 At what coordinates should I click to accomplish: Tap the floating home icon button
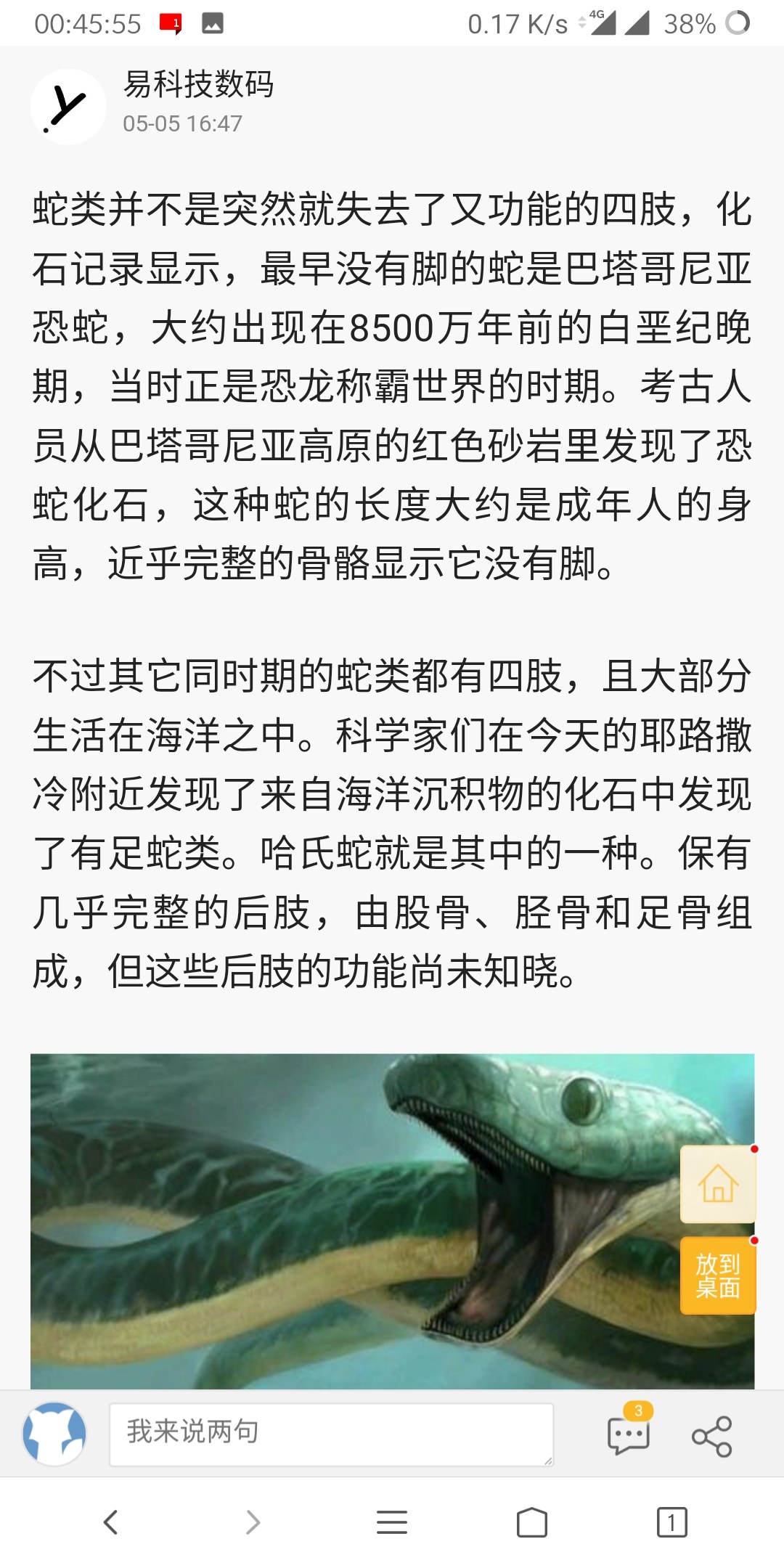pos(718,1184)
